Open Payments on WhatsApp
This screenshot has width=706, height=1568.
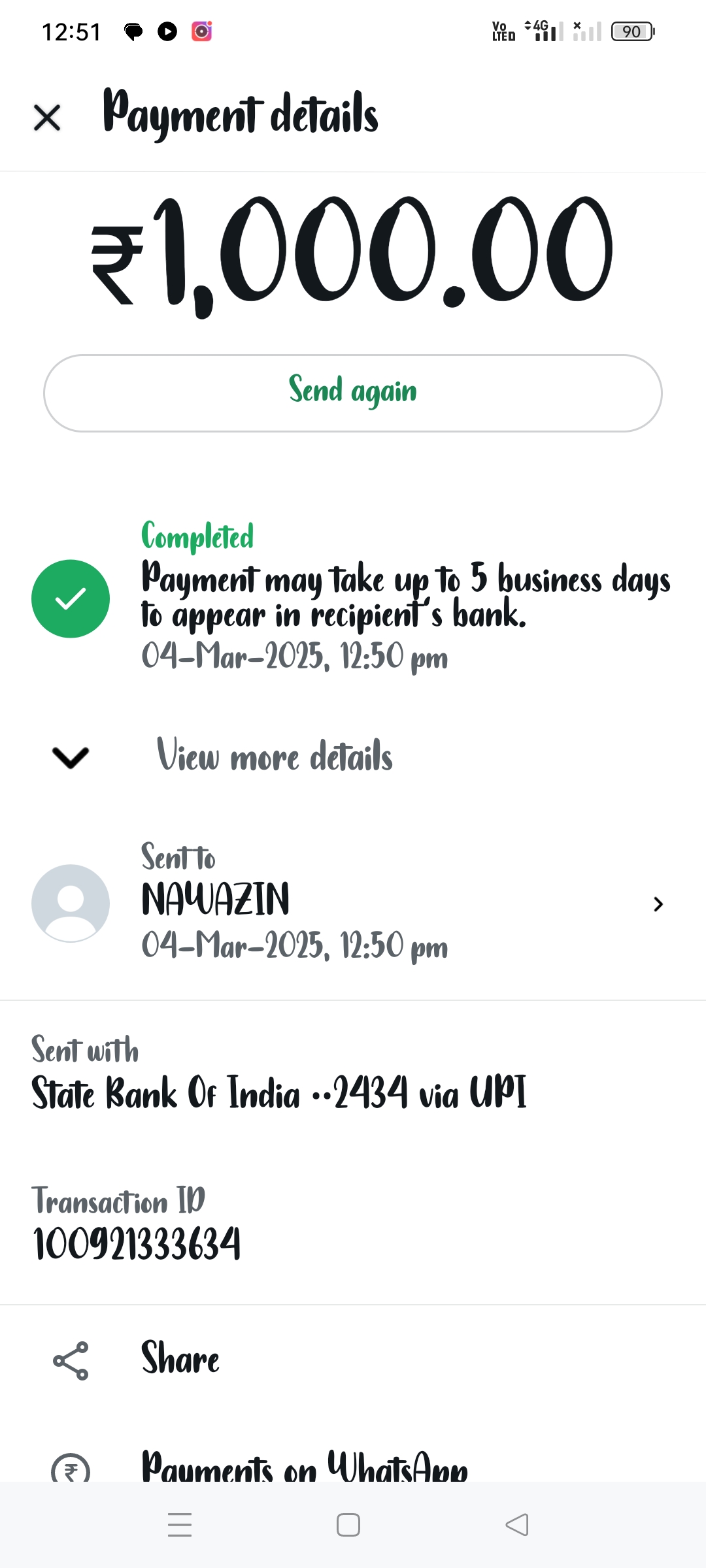pyautogui.click(x=304, y=1466)
